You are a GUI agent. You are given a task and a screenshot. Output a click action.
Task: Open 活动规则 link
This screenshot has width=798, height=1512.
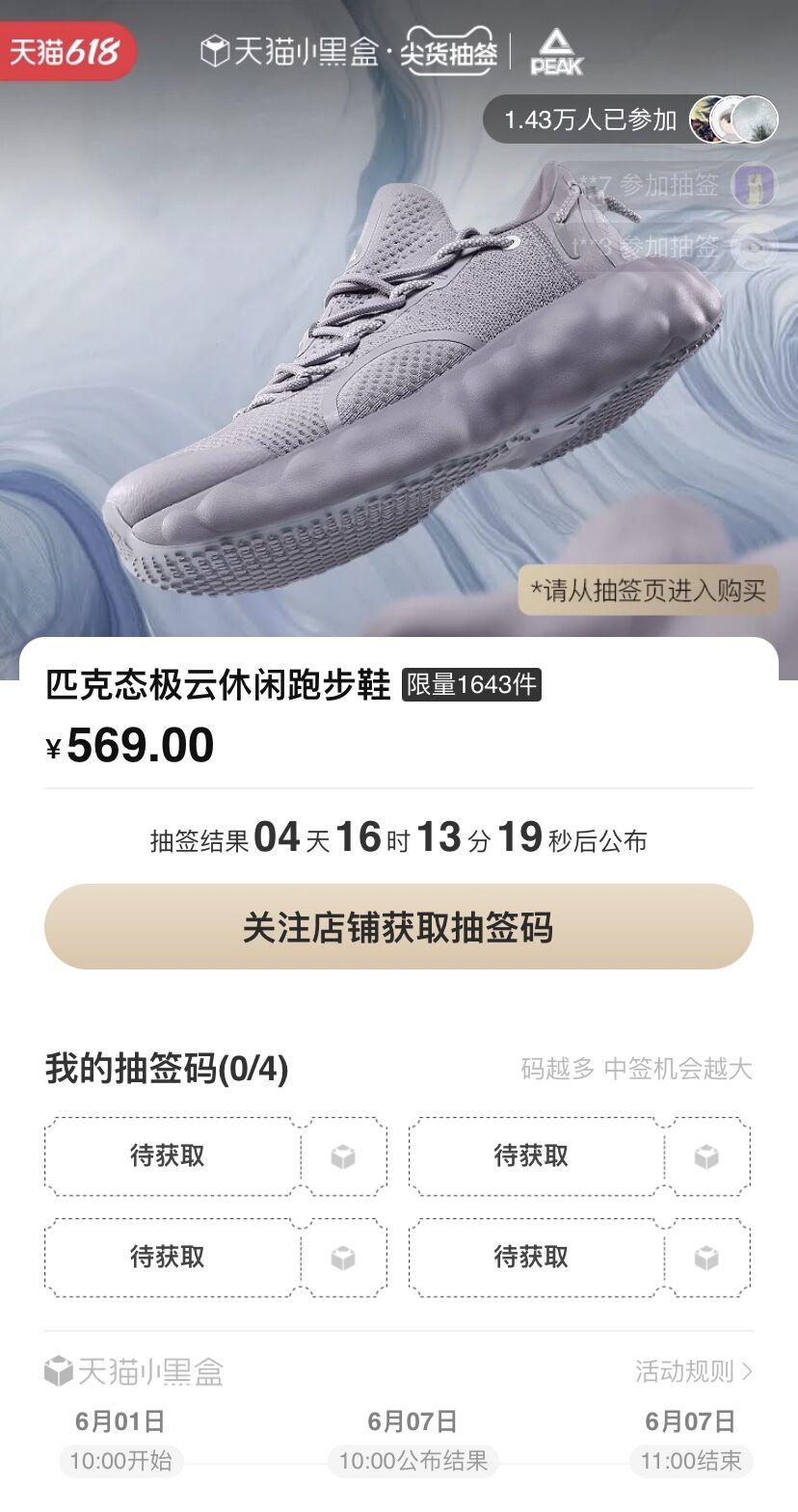point(693,1370)
